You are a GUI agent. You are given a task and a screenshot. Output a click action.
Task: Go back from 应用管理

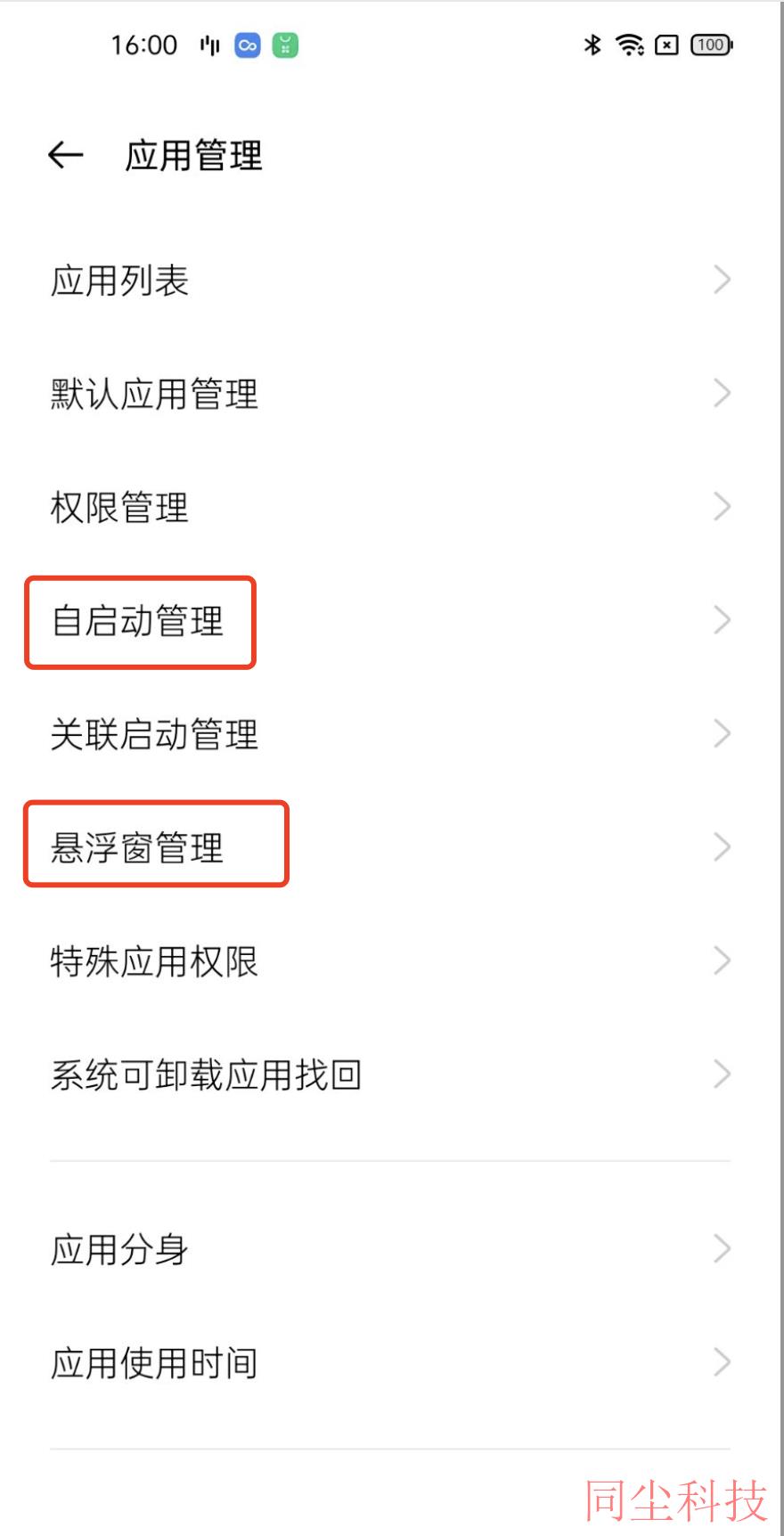point(65,155)
